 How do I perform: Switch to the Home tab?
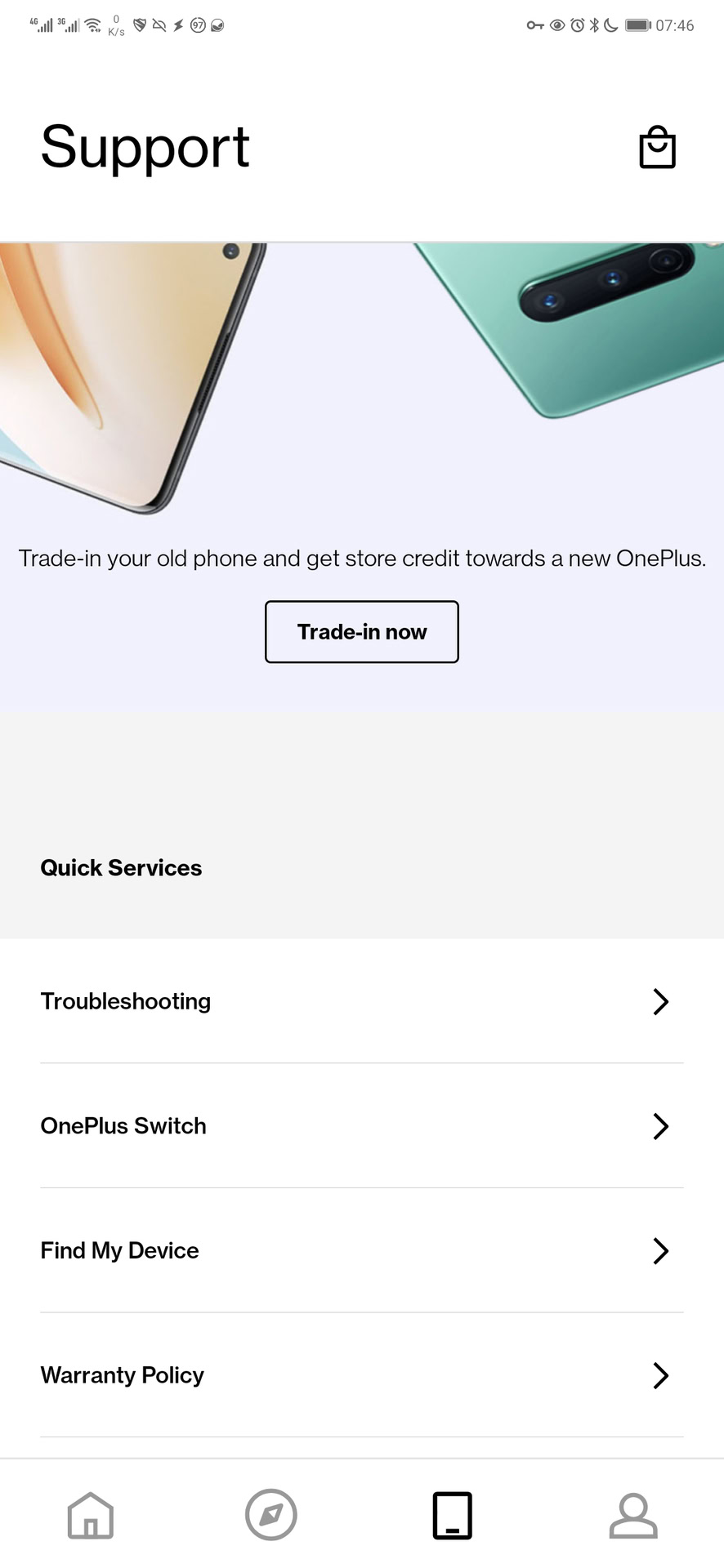91,1516
